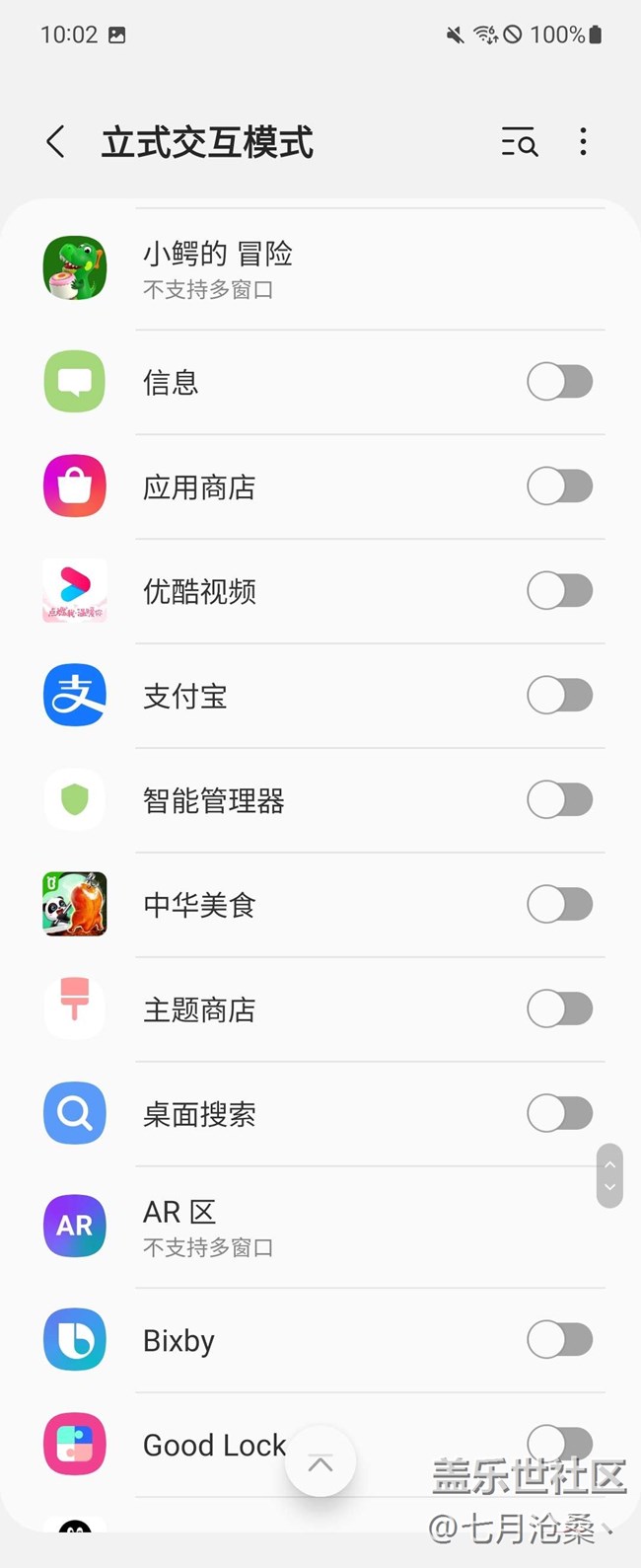641x1568 pixels.
Task: Go back from 立式交互模式 settings
Action: 56,142
